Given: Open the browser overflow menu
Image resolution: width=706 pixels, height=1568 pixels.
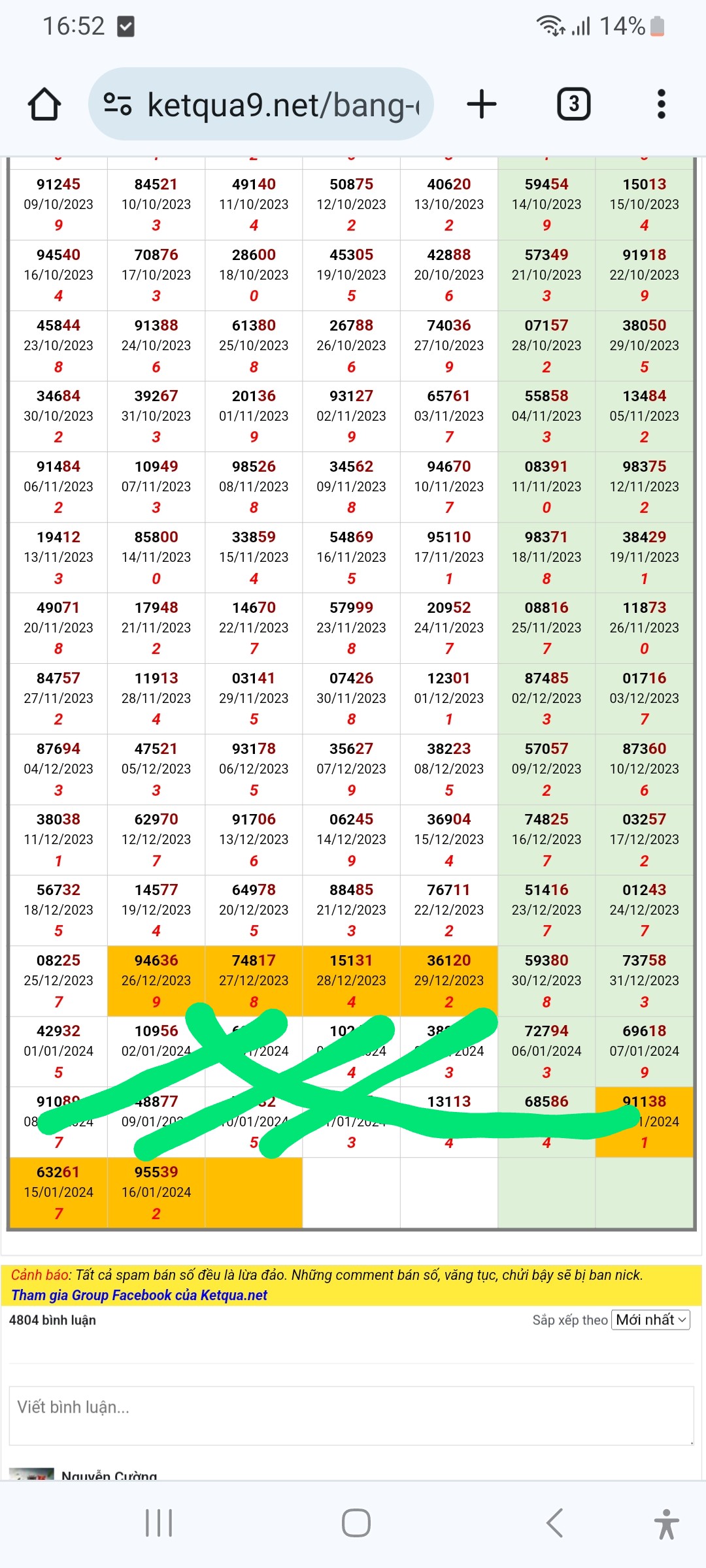Looking at the screenshot, I should [x=661, y=105].
